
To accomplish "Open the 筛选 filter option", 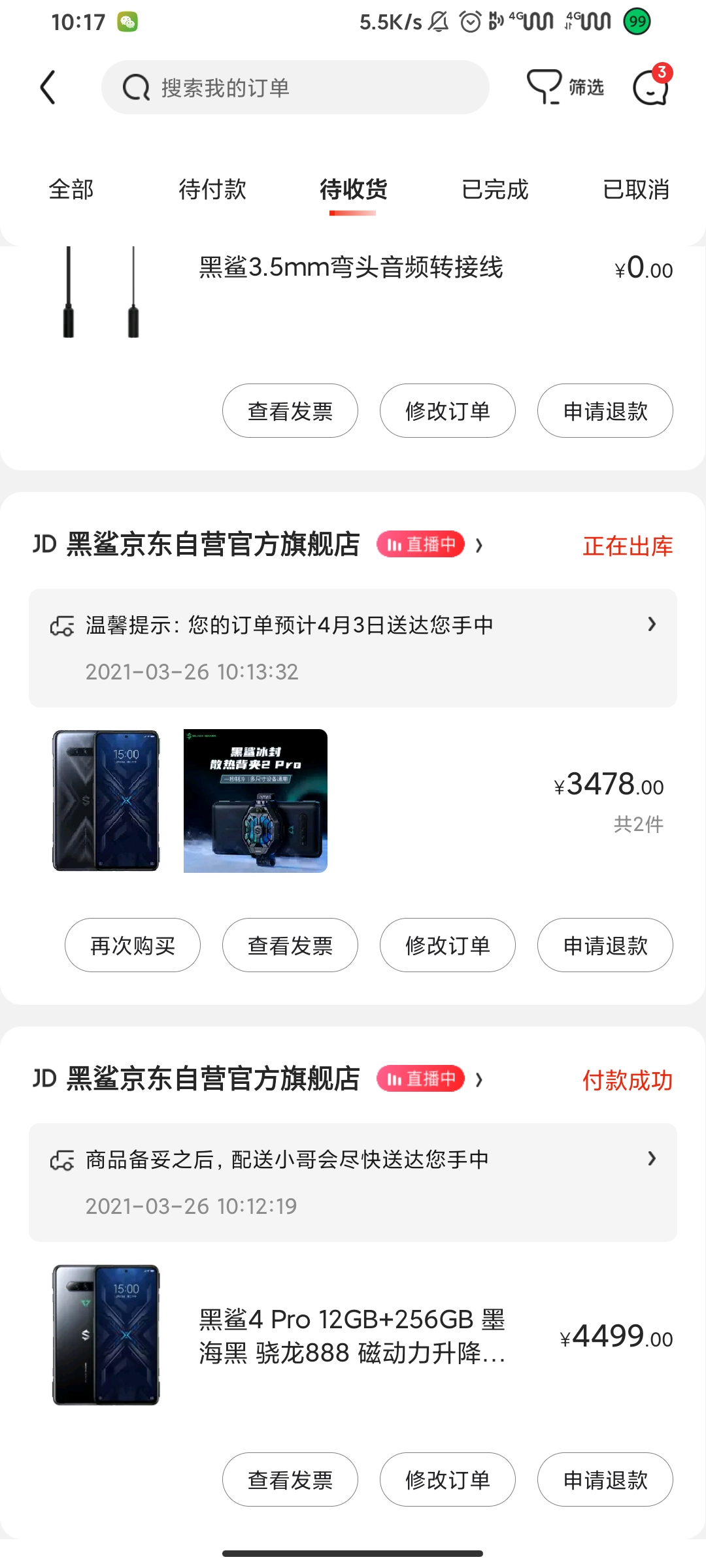I will (565, 88).
